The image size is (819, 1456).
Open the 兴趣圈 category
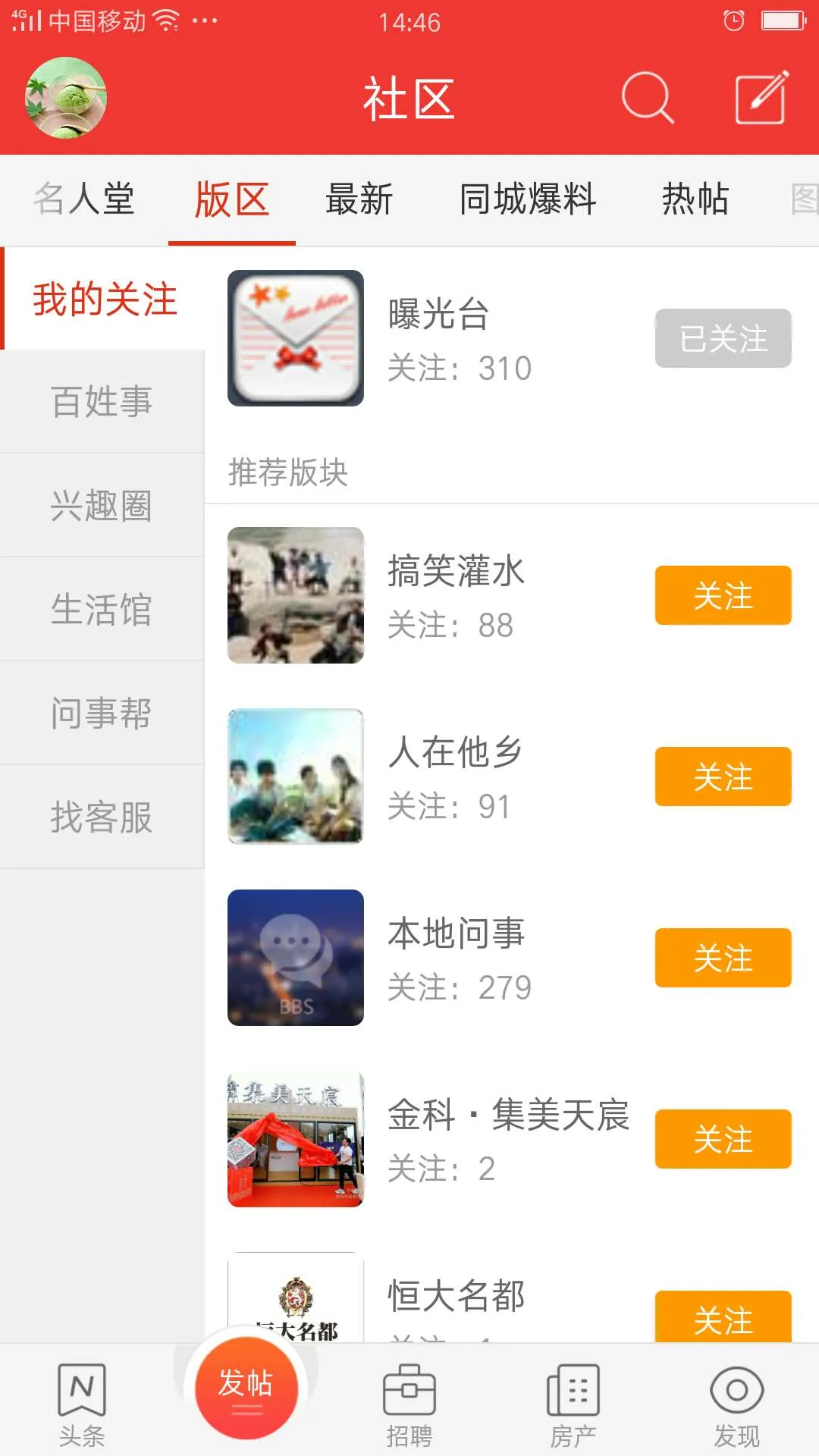coord(102,505)
